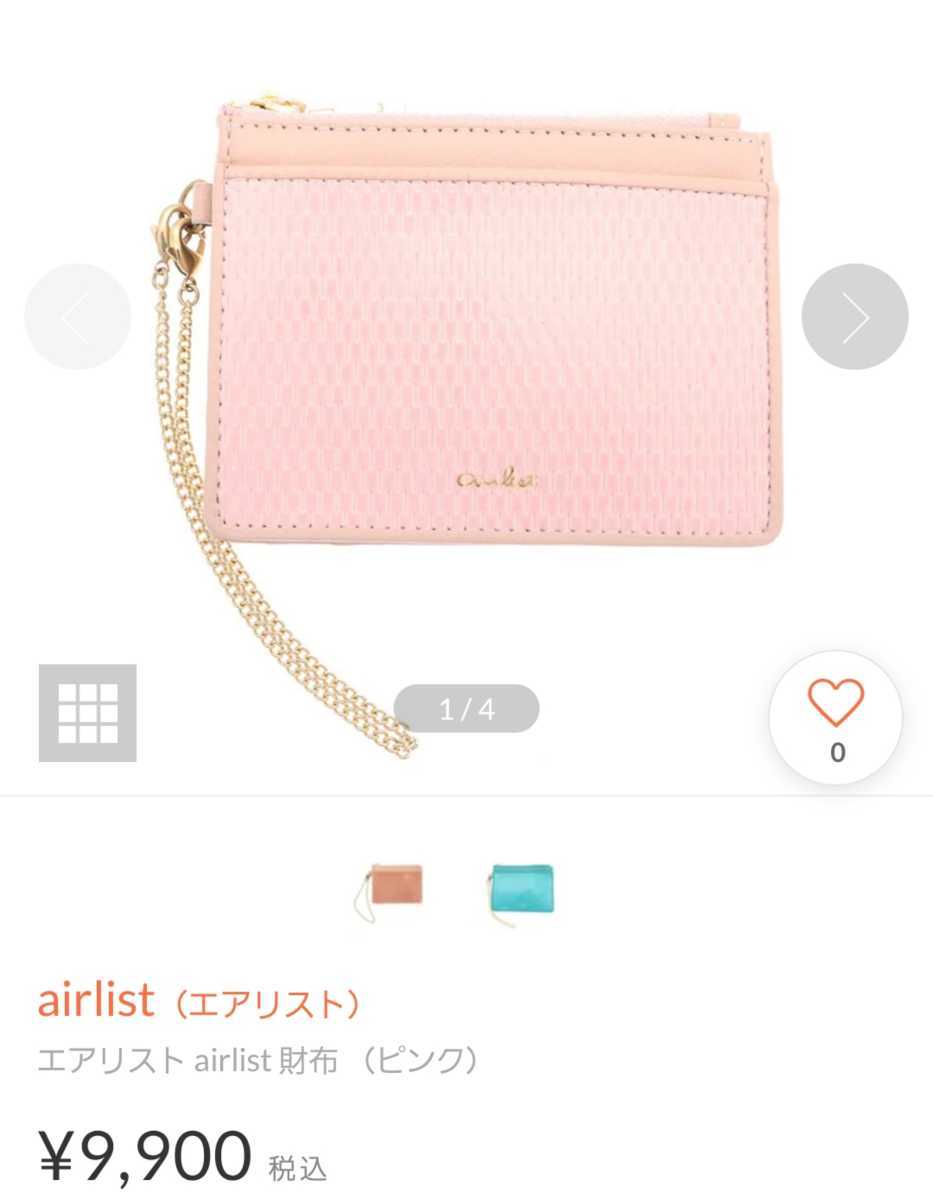Open the photo grid view
This screenshot has width=933, height=1200.
tap(88, 712)
